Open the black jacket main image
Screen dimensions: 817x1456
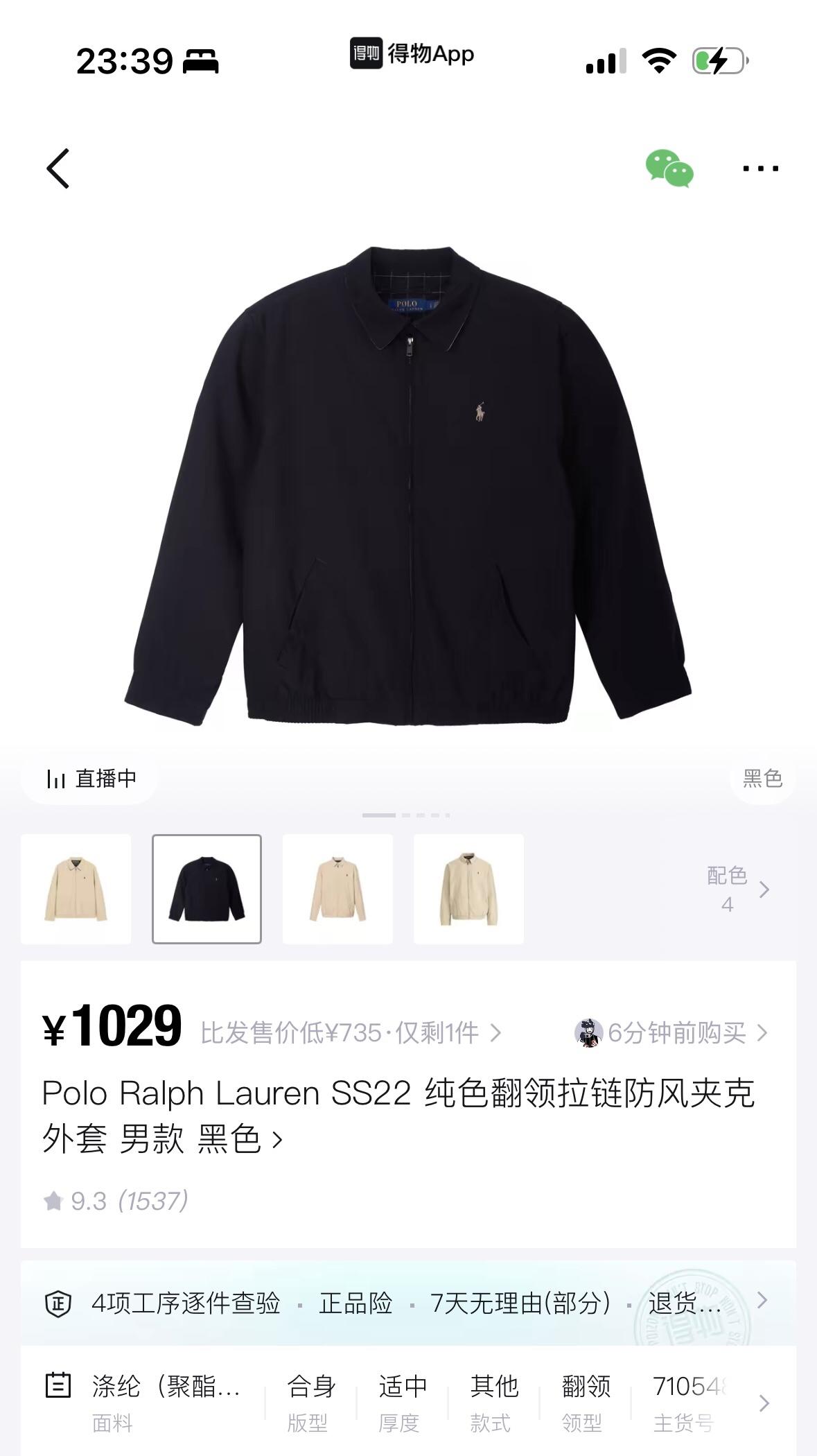tap(408, 485)
